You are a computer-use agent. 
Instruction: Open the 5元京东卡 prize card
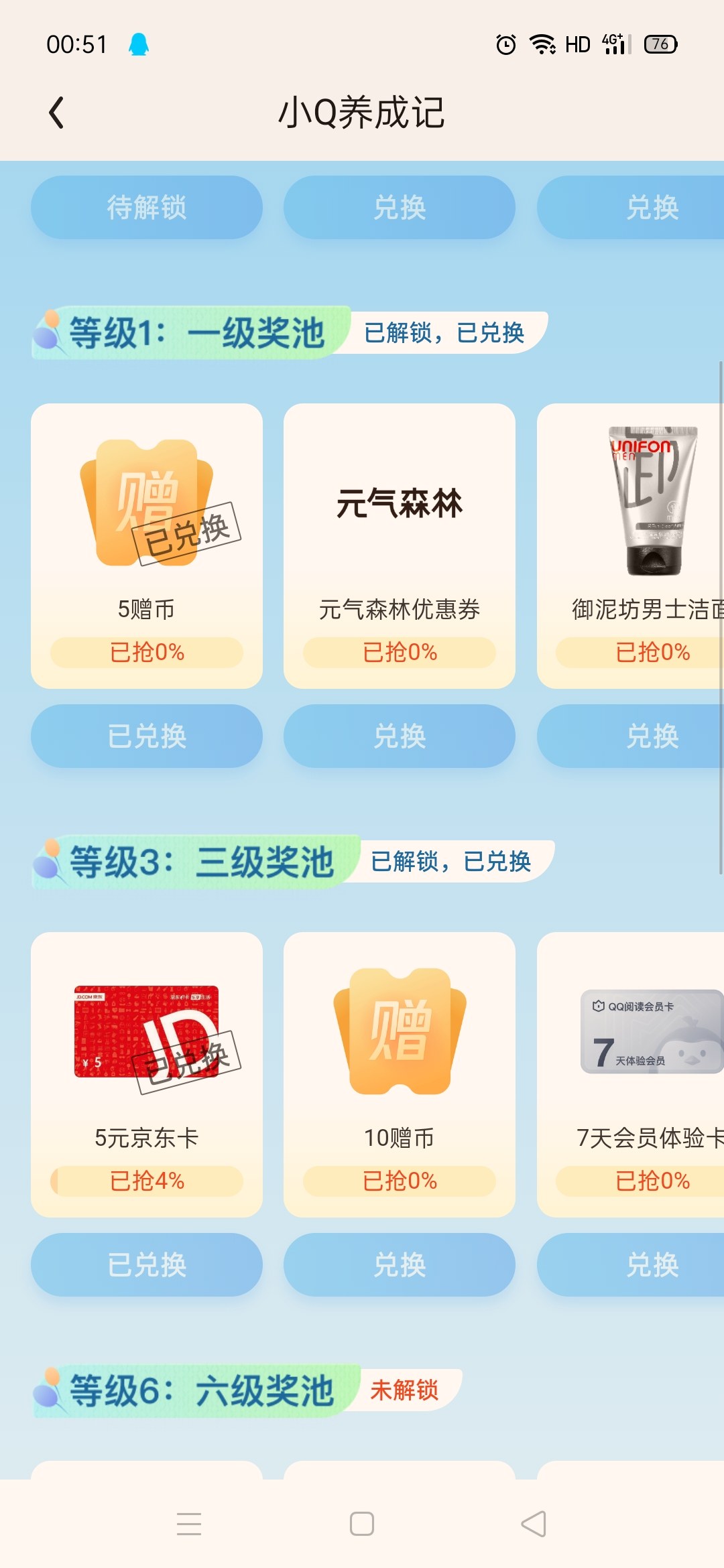click(x=147, y=1075)
